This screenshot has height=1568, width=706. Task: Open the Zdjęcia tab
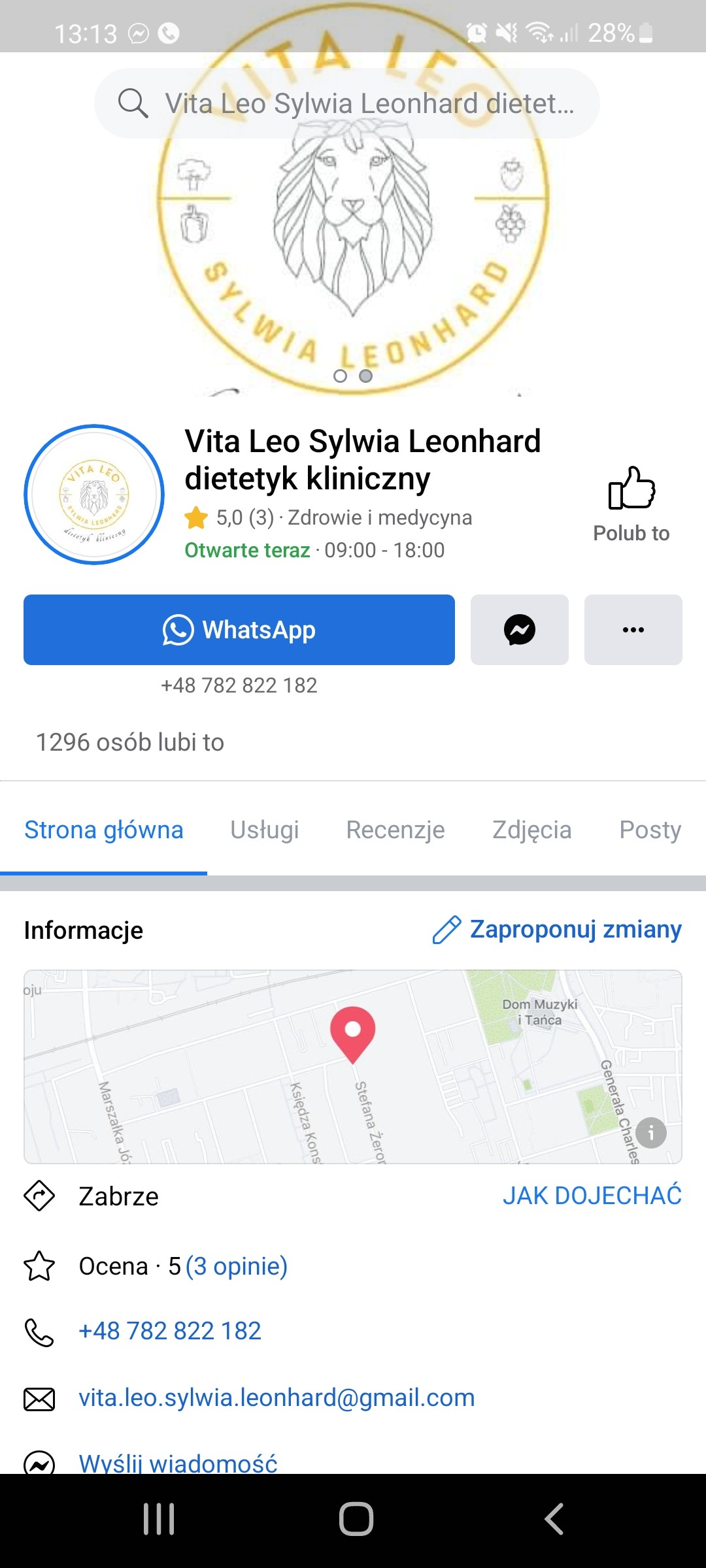(x=531, y=830)
